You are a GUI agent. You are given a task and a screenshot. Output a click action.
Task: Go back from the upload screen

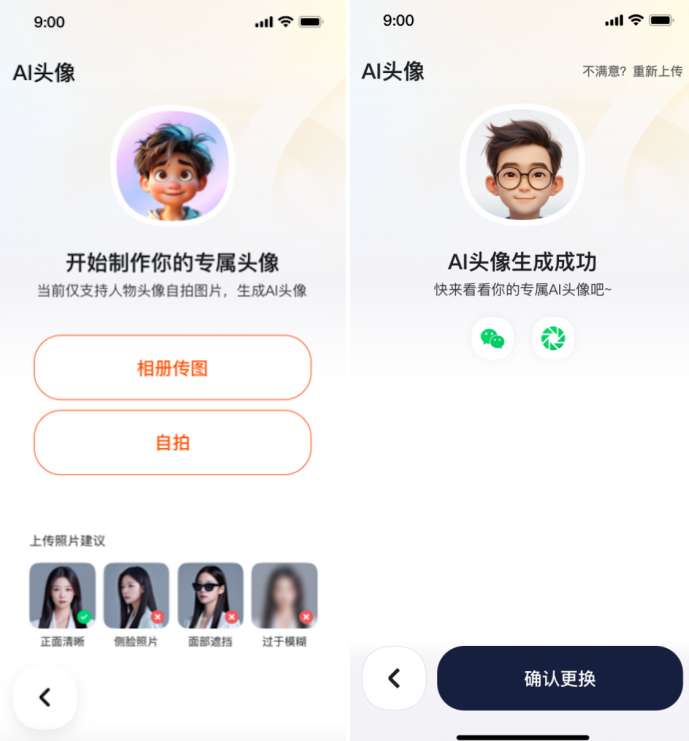pos(45,697)
